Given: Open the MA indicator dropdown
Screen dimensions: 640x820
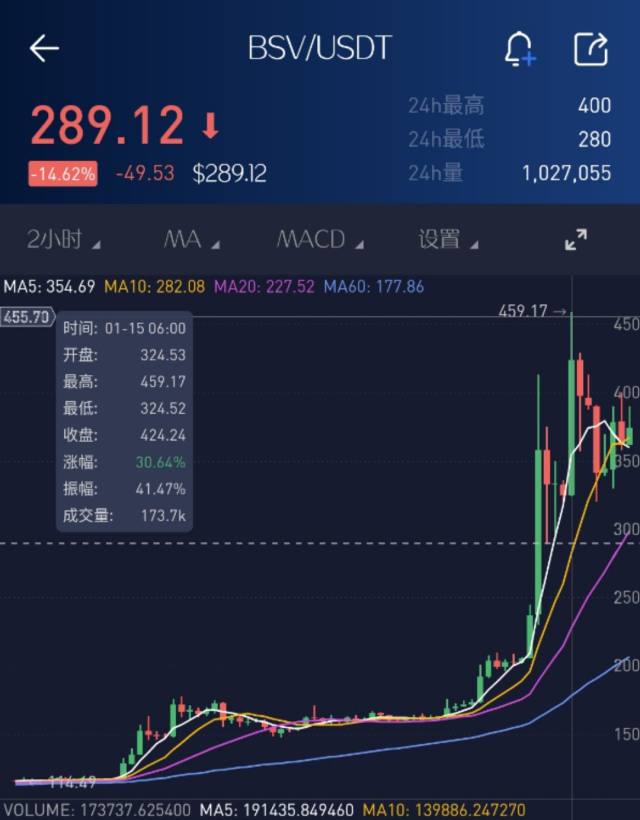Looking at the screenshot, I should tap(191, 240).
